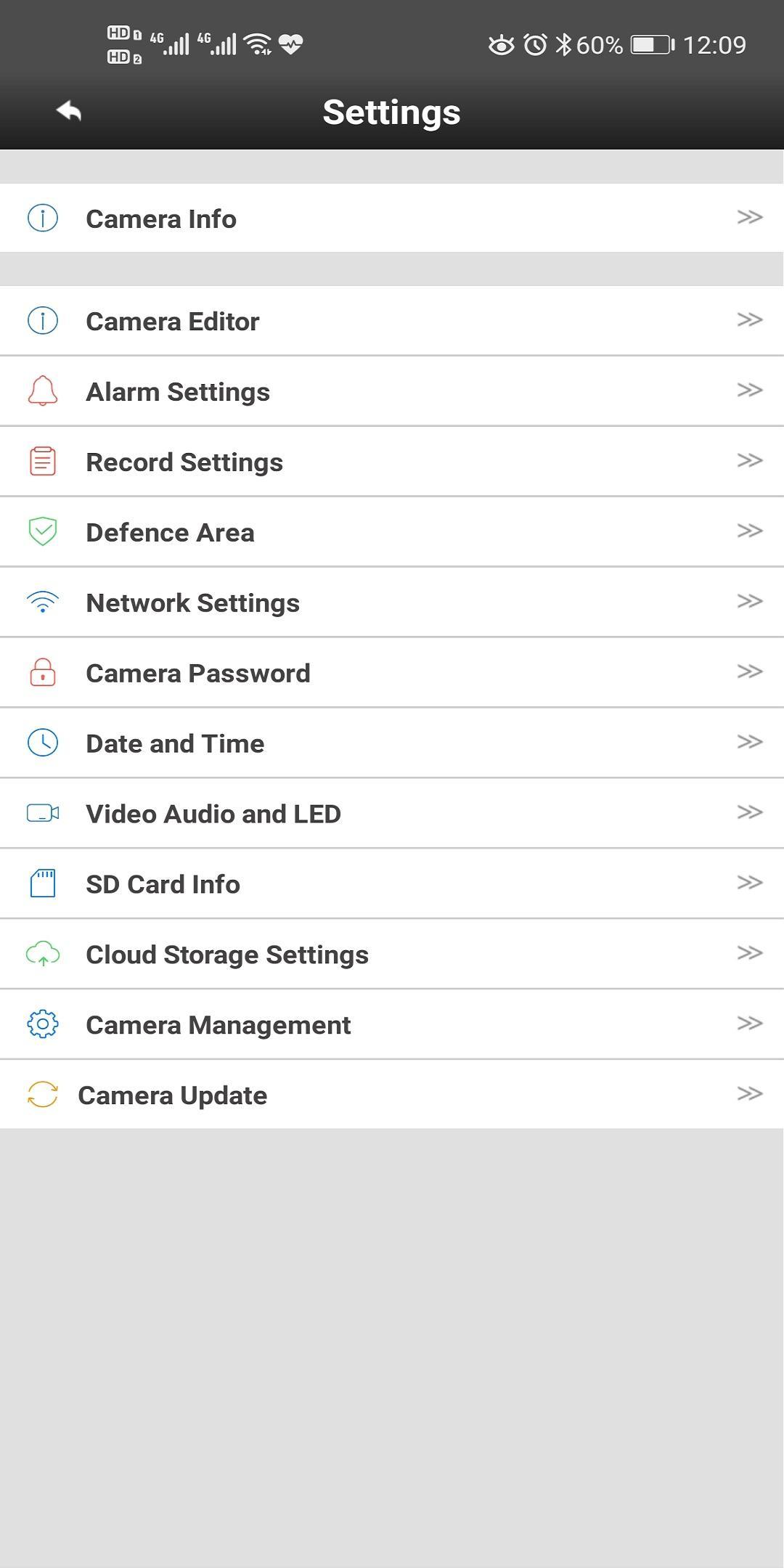This screenshot has height=1568, width=784.
Task: Select the Defence Area option
Action: tap(392, 532)
